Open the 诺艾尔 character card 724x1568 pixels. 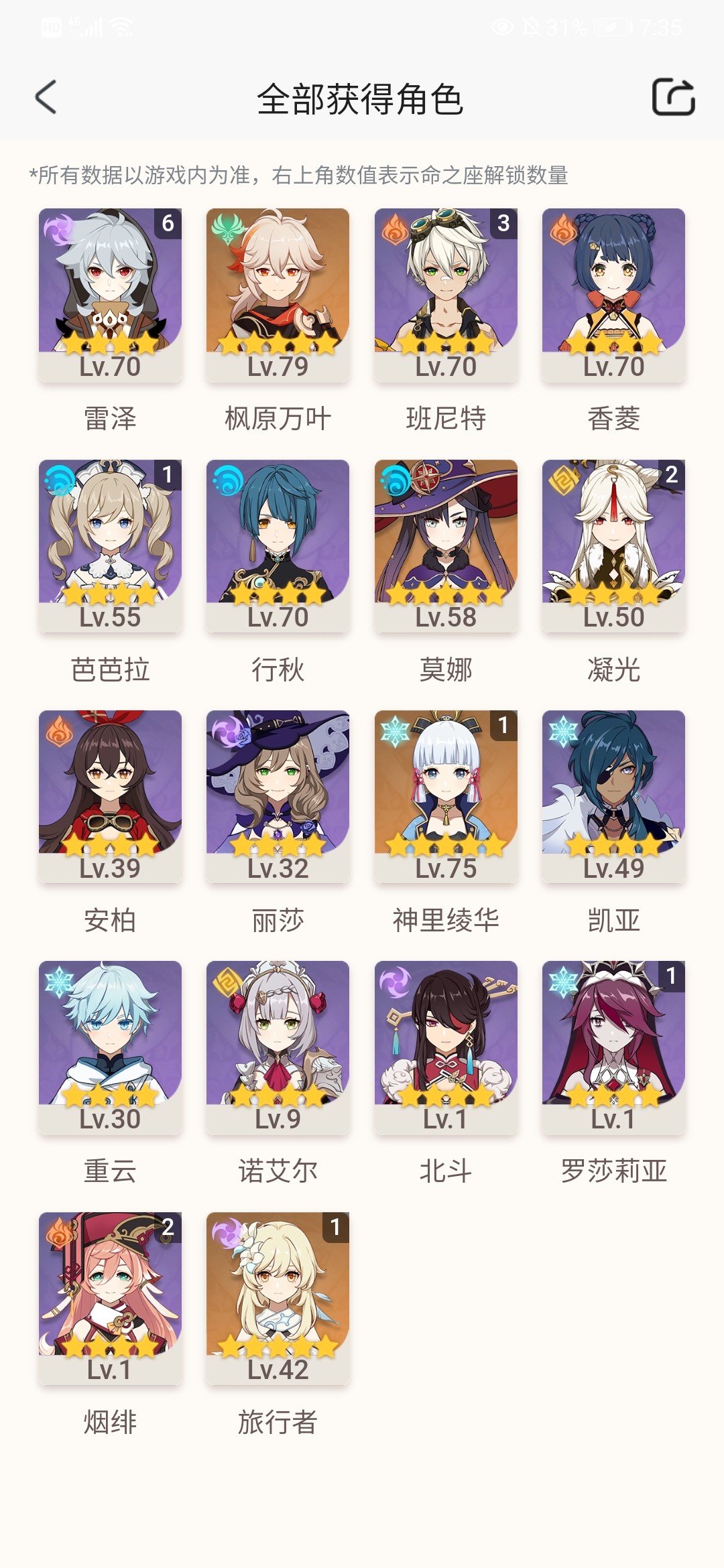point(278,1047)
